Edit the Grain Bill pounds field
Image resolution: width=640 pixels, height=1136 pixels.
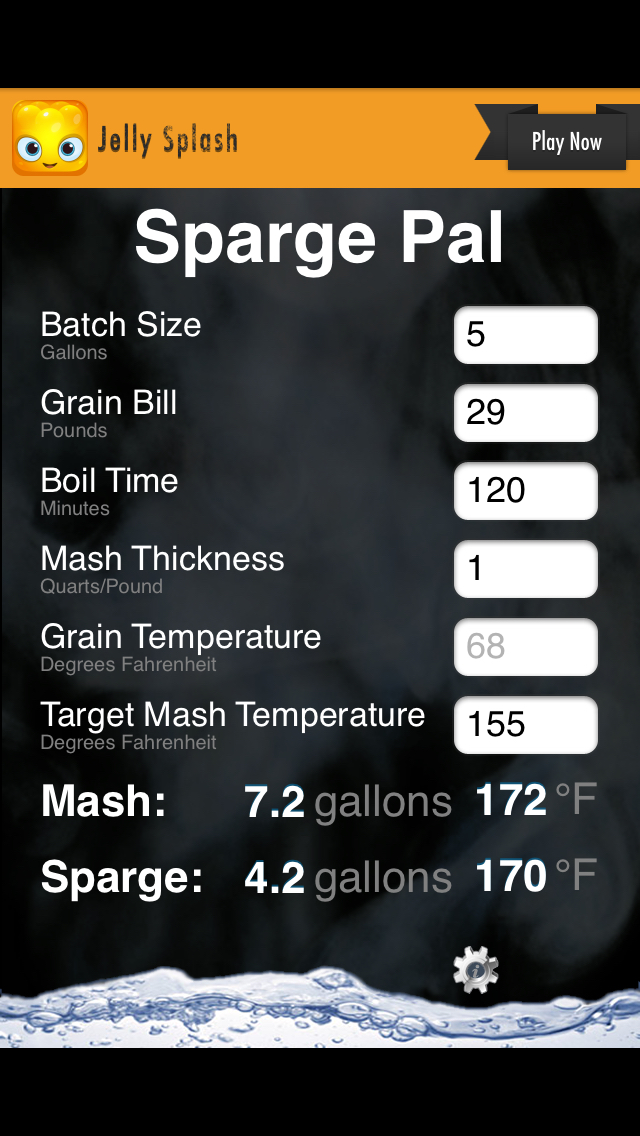click(x=525, y=413)
